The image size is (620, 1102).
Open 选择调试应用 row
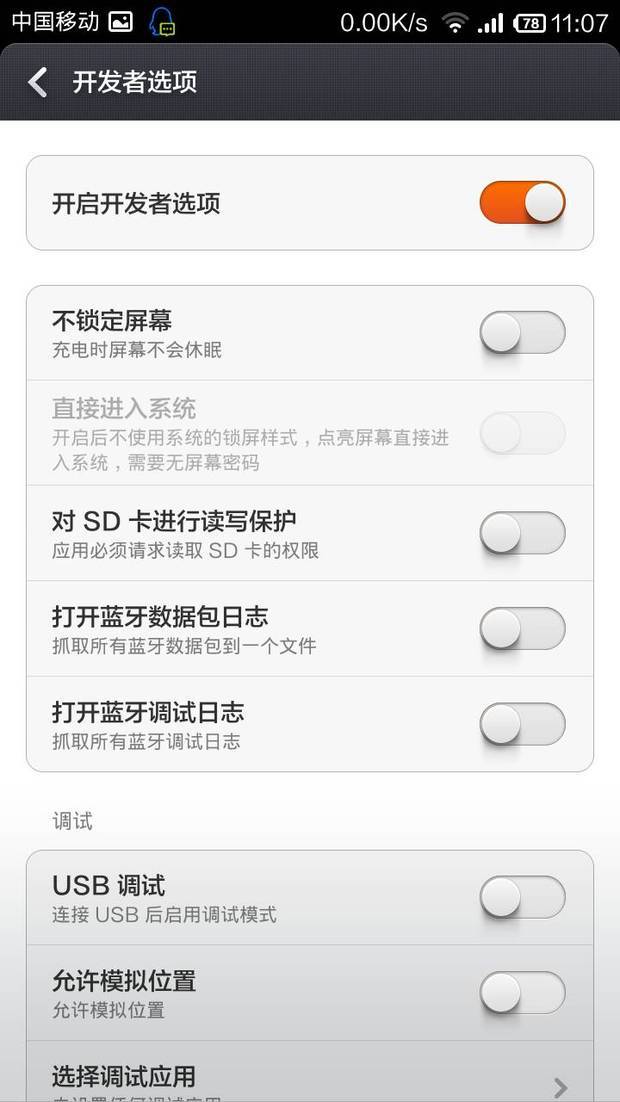tap(310, 1072)
